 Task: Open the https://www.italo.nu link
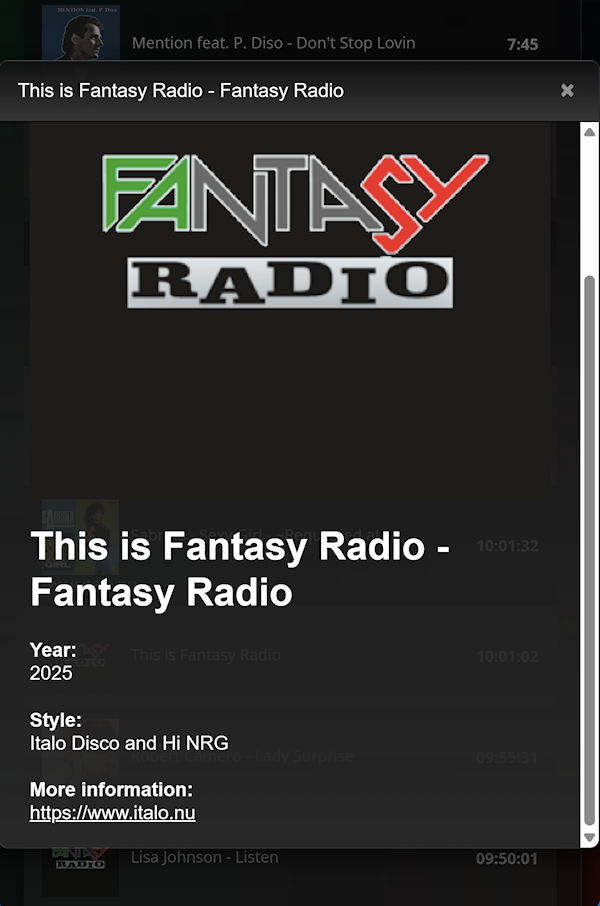click(x=112, y=813)
